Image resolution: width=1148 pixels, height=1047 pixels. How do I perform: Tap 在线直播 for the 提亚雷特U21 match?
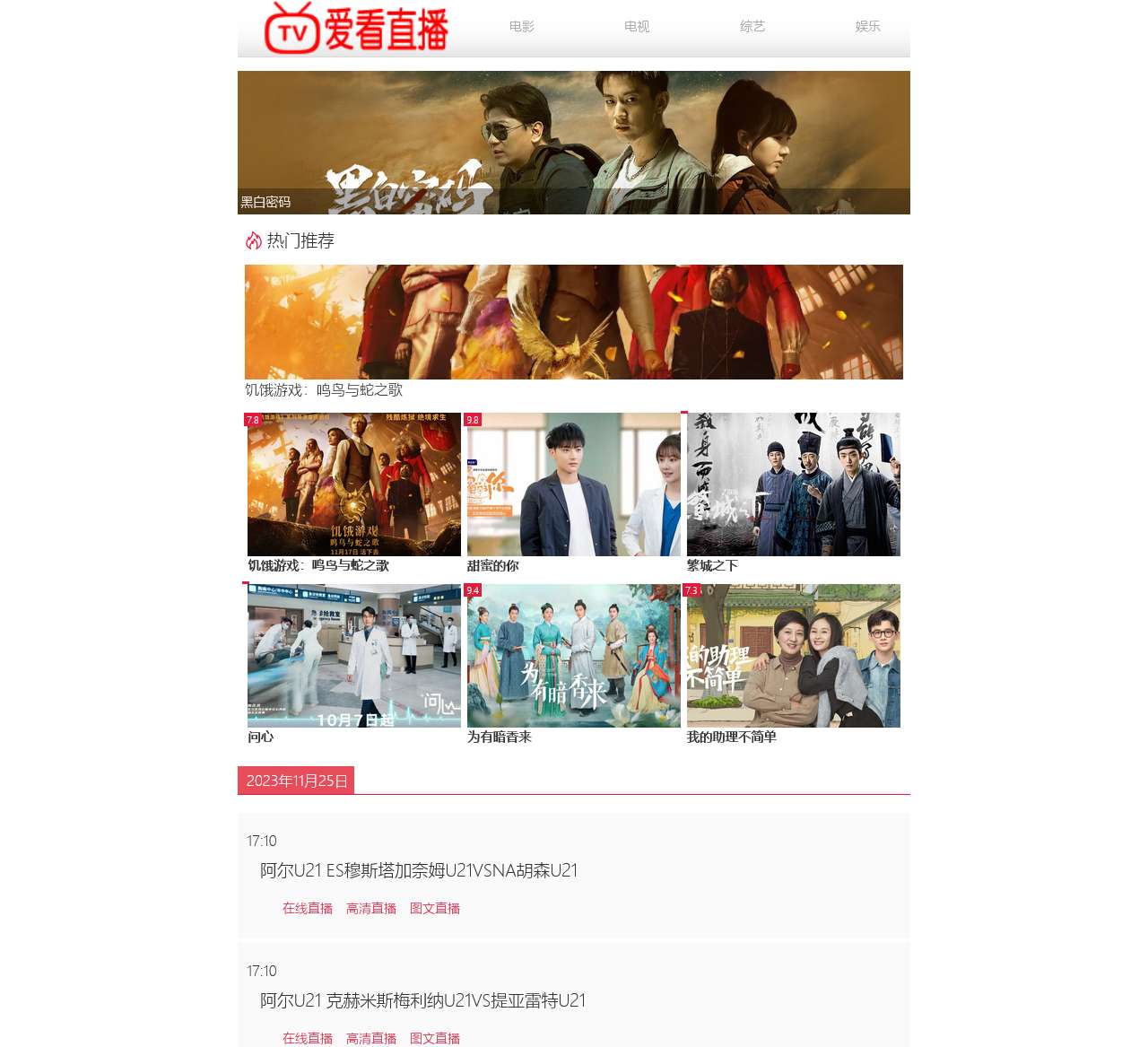click(308, 1038)
